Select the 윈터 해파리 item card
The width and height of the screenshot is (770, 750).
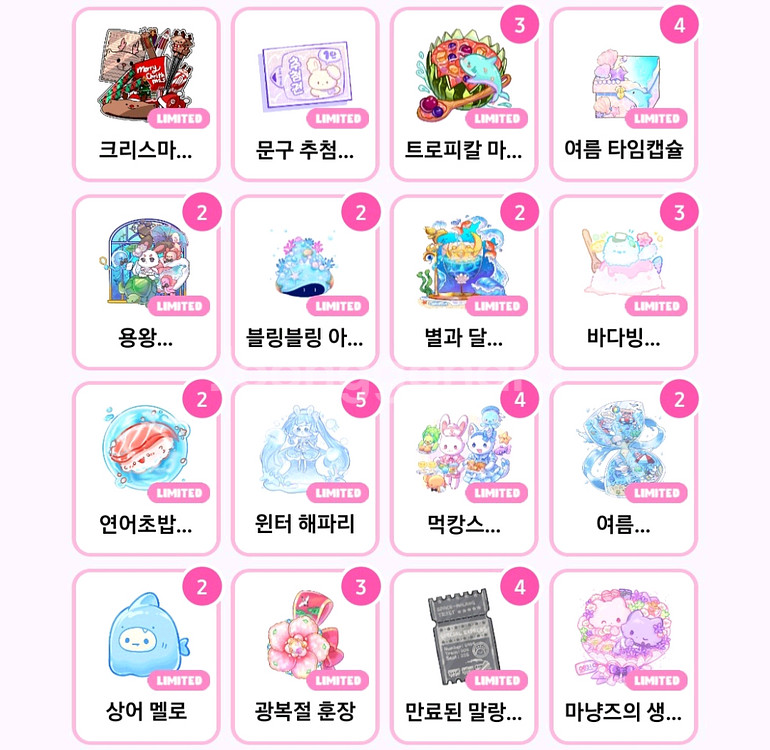pyautogui.click(x=305, y=469)
